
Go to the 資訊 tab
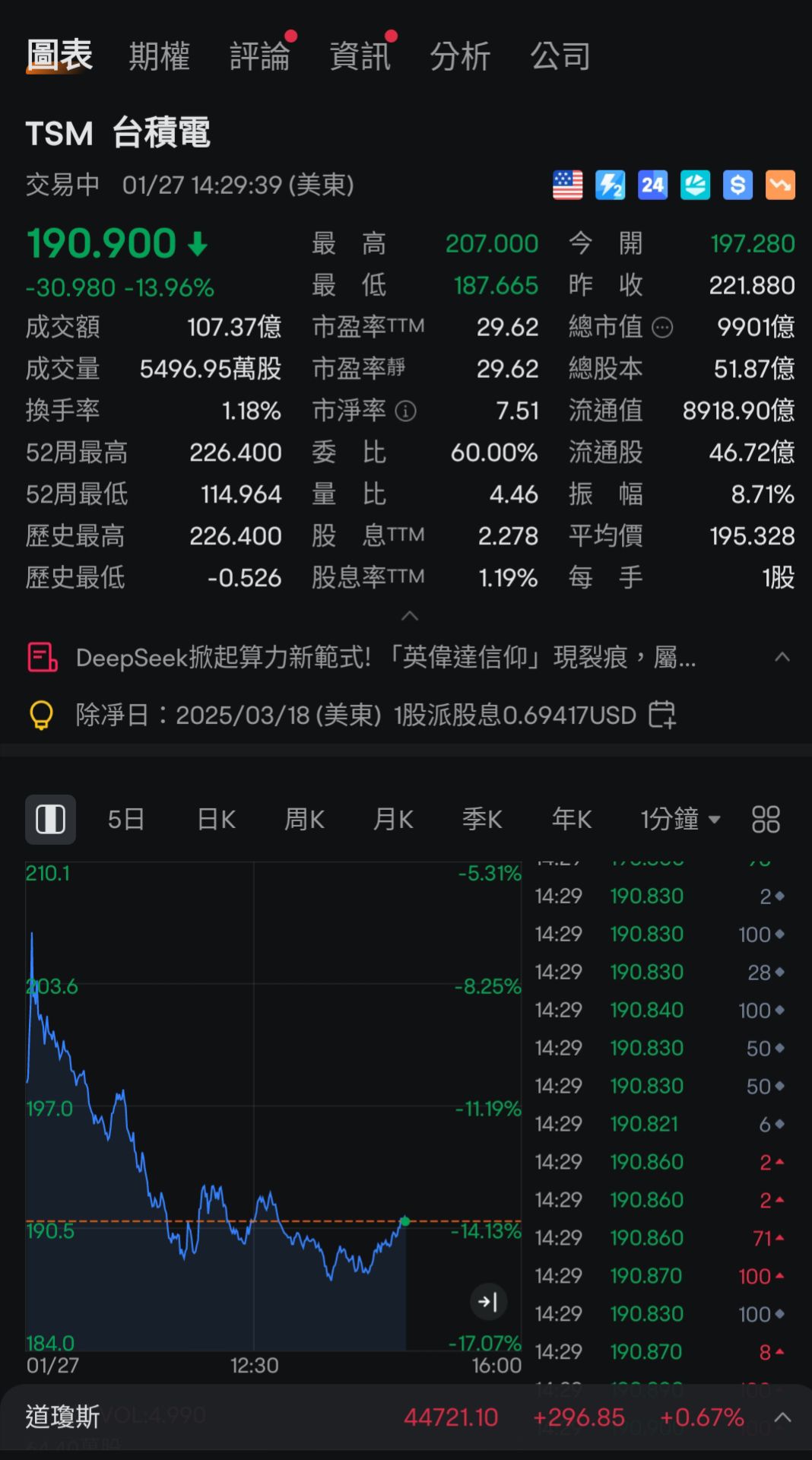[360, 56]
